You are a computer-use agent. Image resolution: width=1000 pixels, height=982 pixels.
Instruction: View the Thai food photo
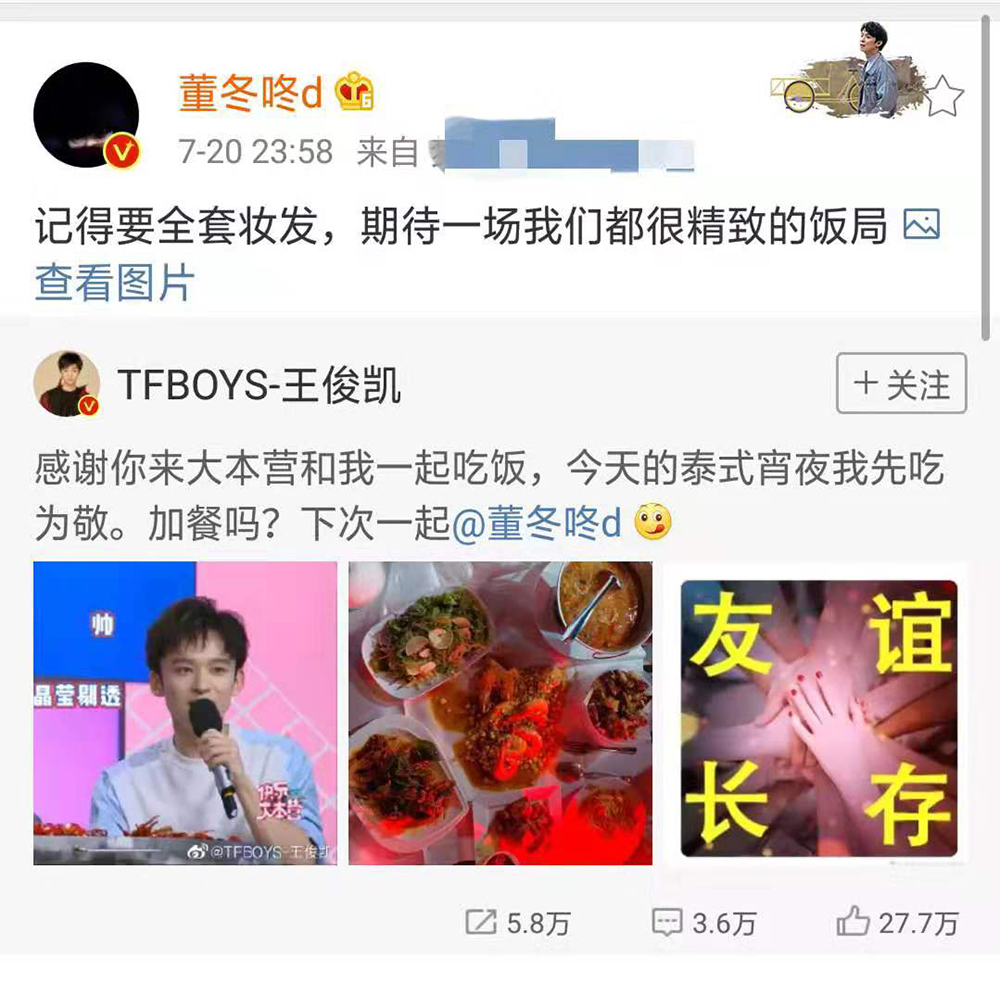click(x=500, y=713)
